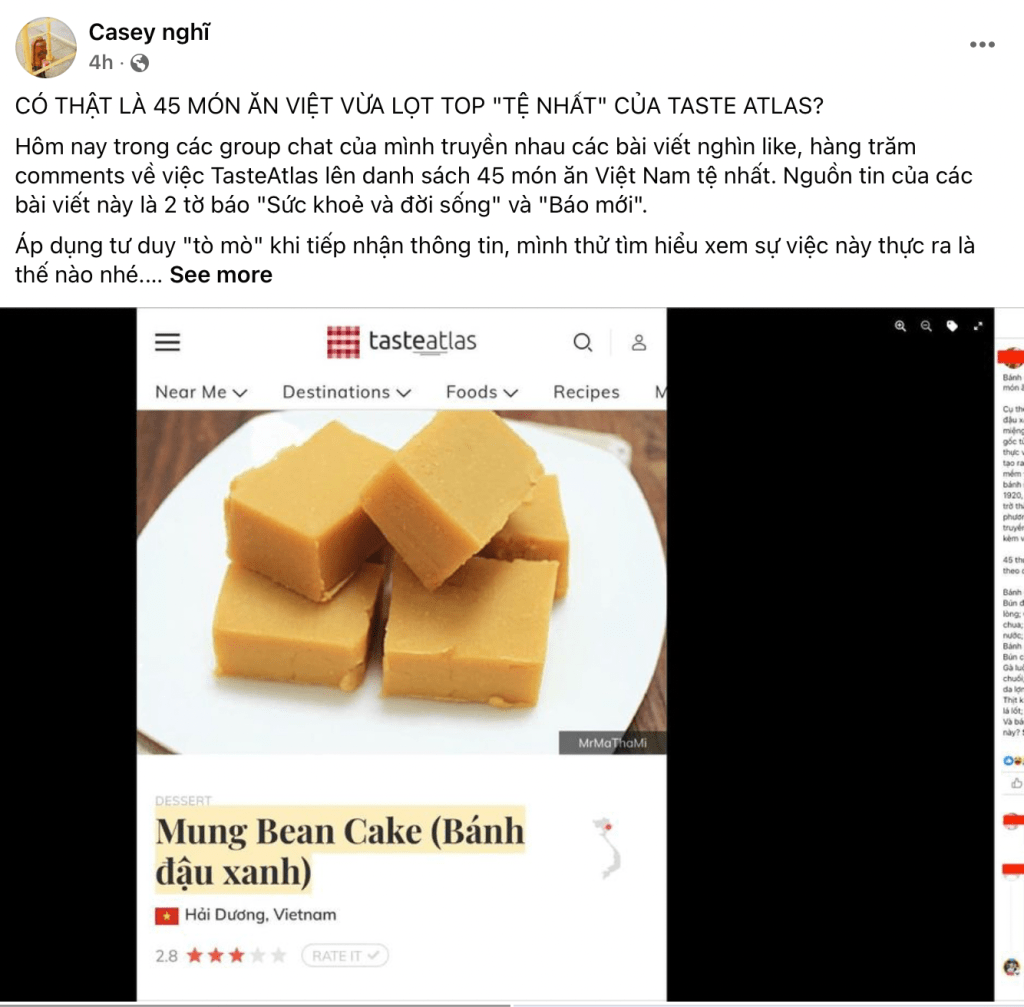1024x1007 pixels.
Task: Open the post's three-dot options menu
Action: pyautogui.click(x=982, y=45)
